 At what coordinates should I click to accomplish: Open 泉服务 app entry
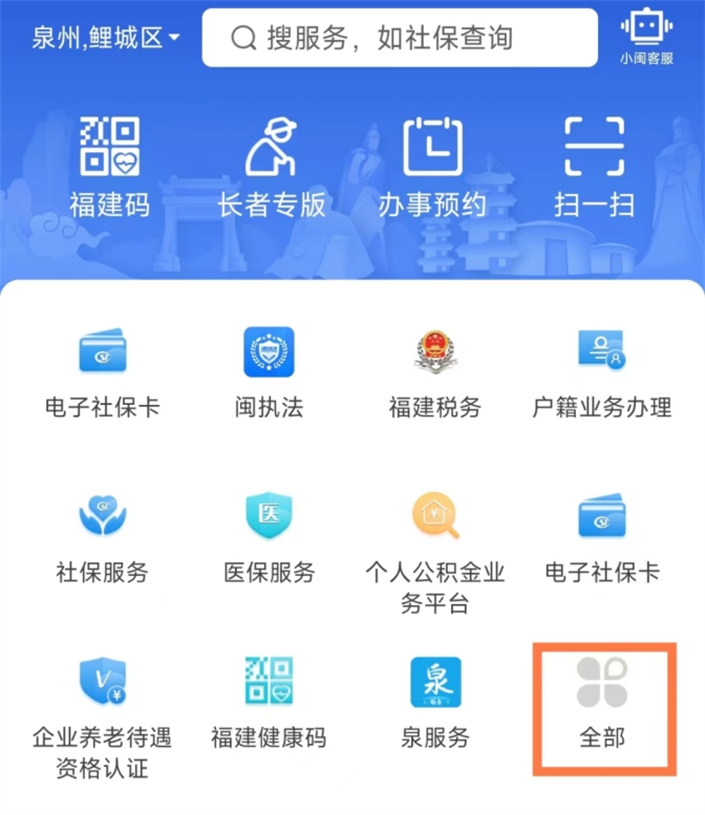click(x=435, y=703)
